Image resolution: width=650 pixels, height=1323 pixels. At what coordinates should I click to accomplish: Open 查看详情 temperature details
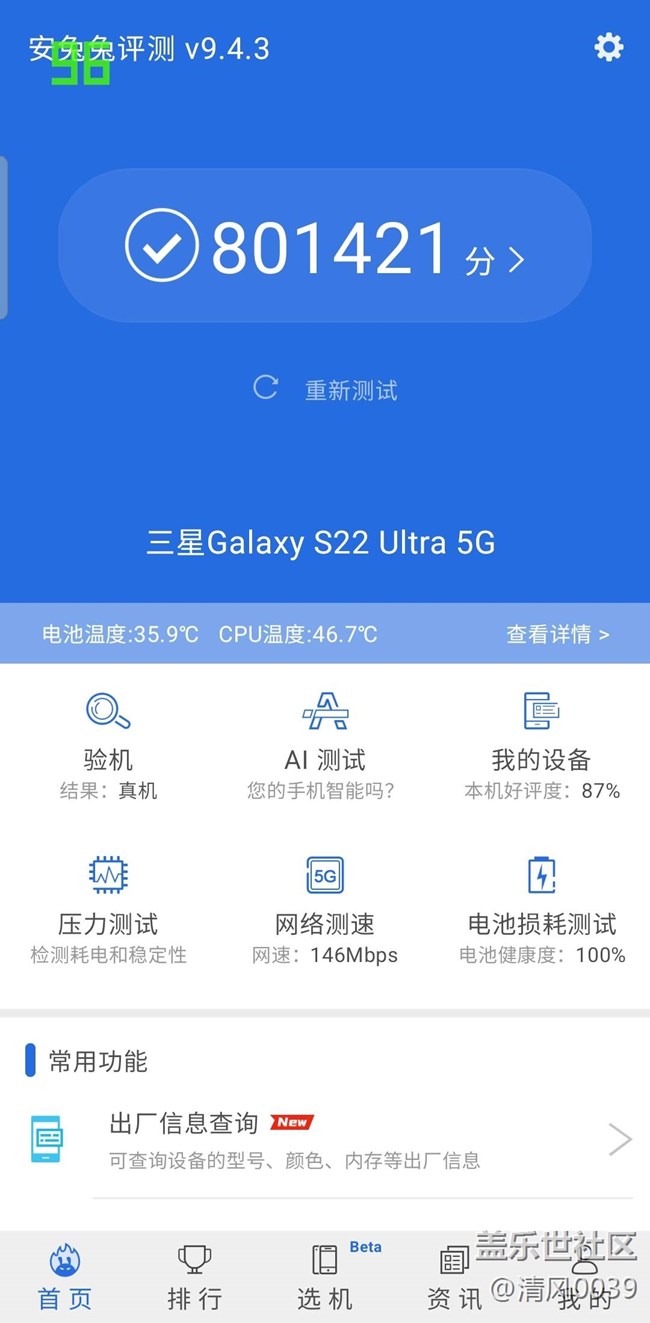click(558, 634)
